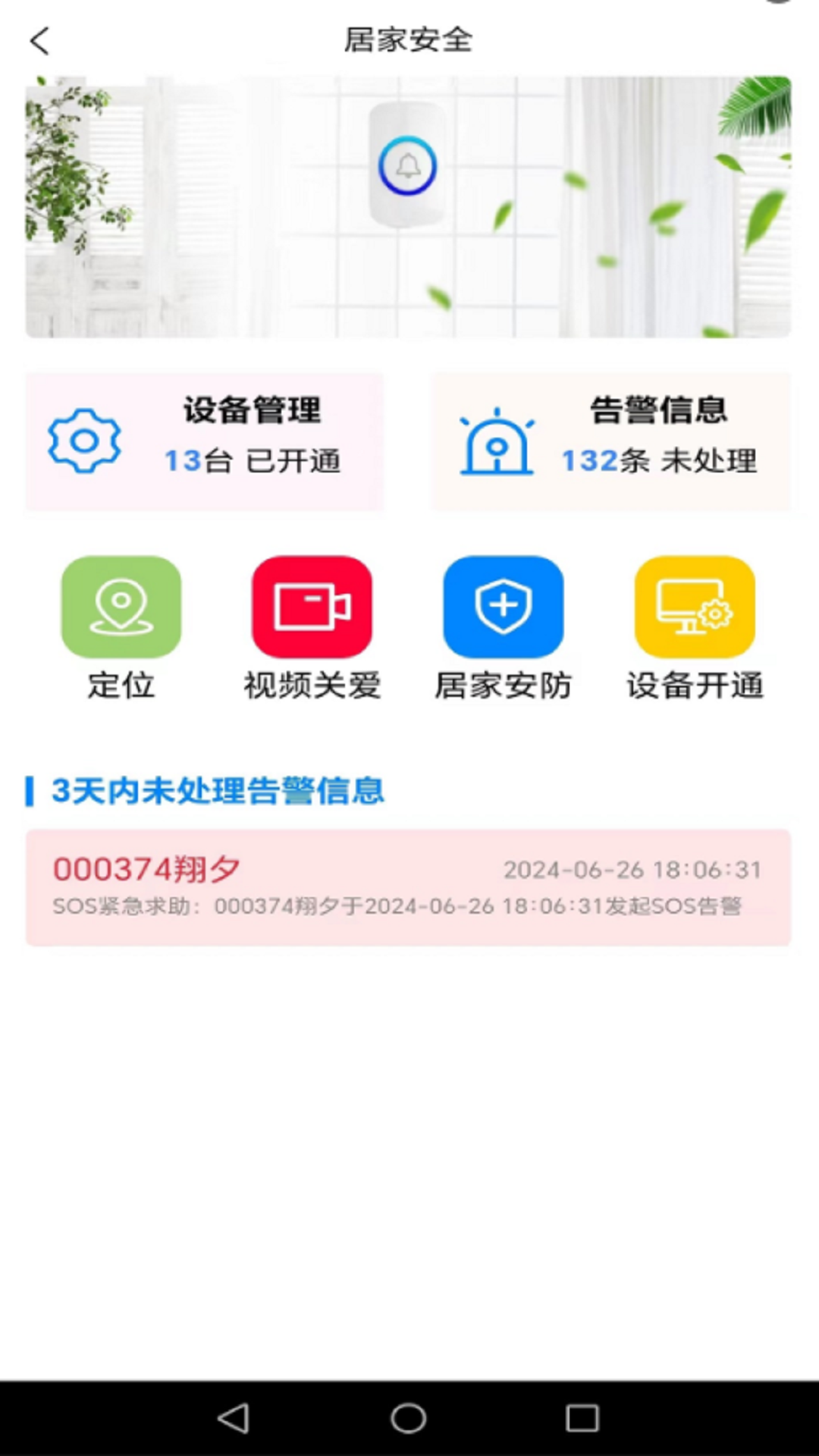Click the gear icon in 设备管理 card
The width and height of the screenshot is (819, 1456).
tap(83, 440)
